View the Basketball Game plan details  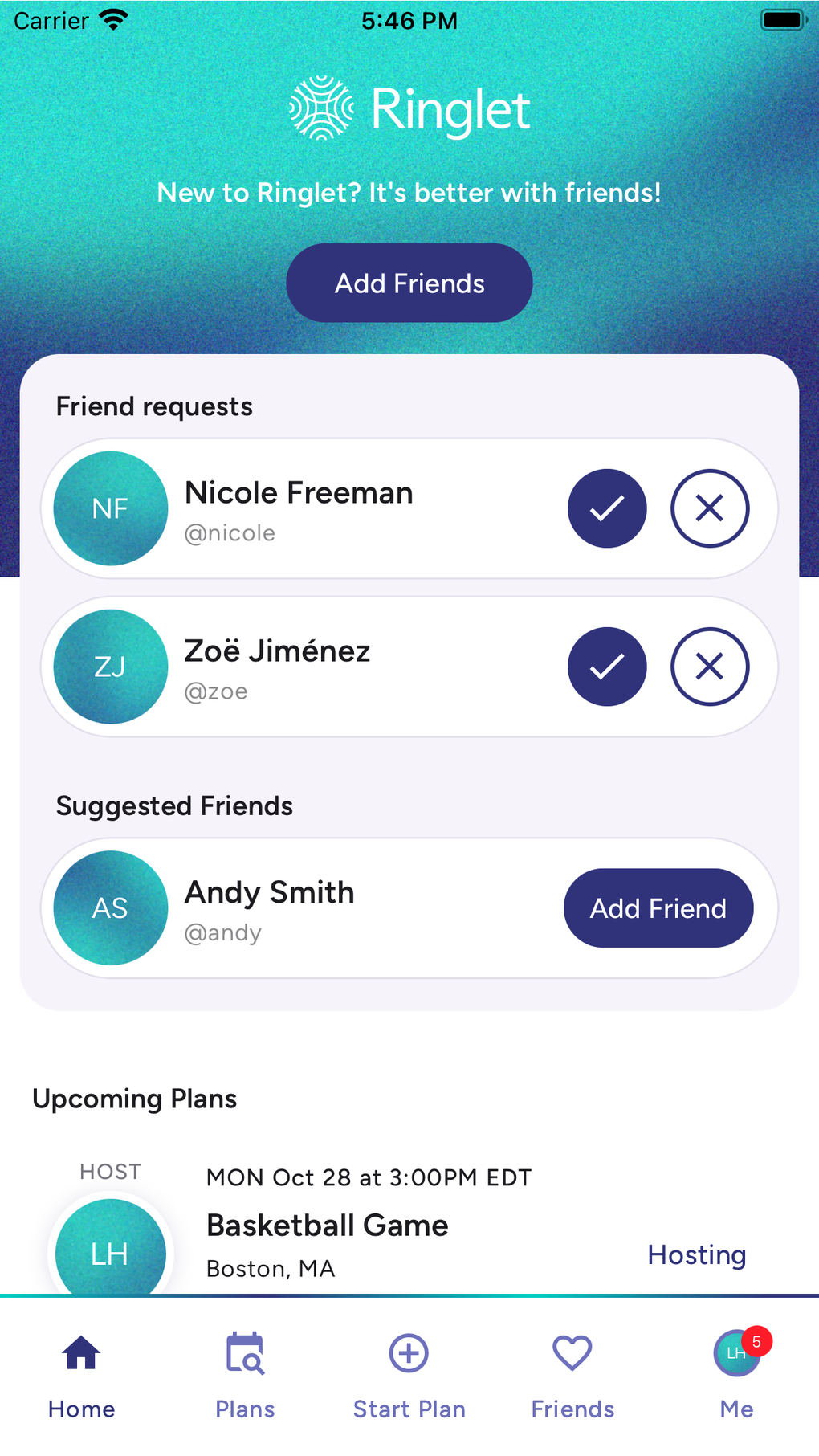[327, 1225]
